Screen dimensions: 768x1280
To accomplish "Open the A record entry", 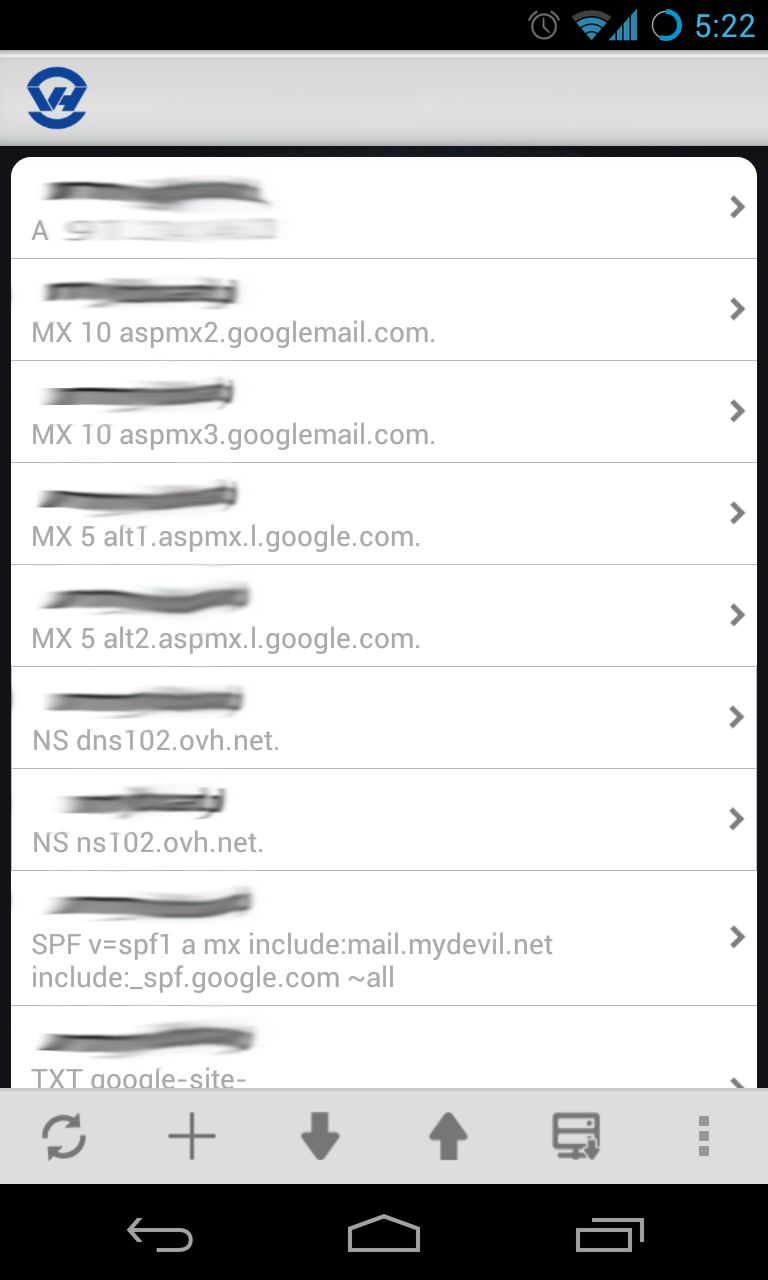I will 384,208.
